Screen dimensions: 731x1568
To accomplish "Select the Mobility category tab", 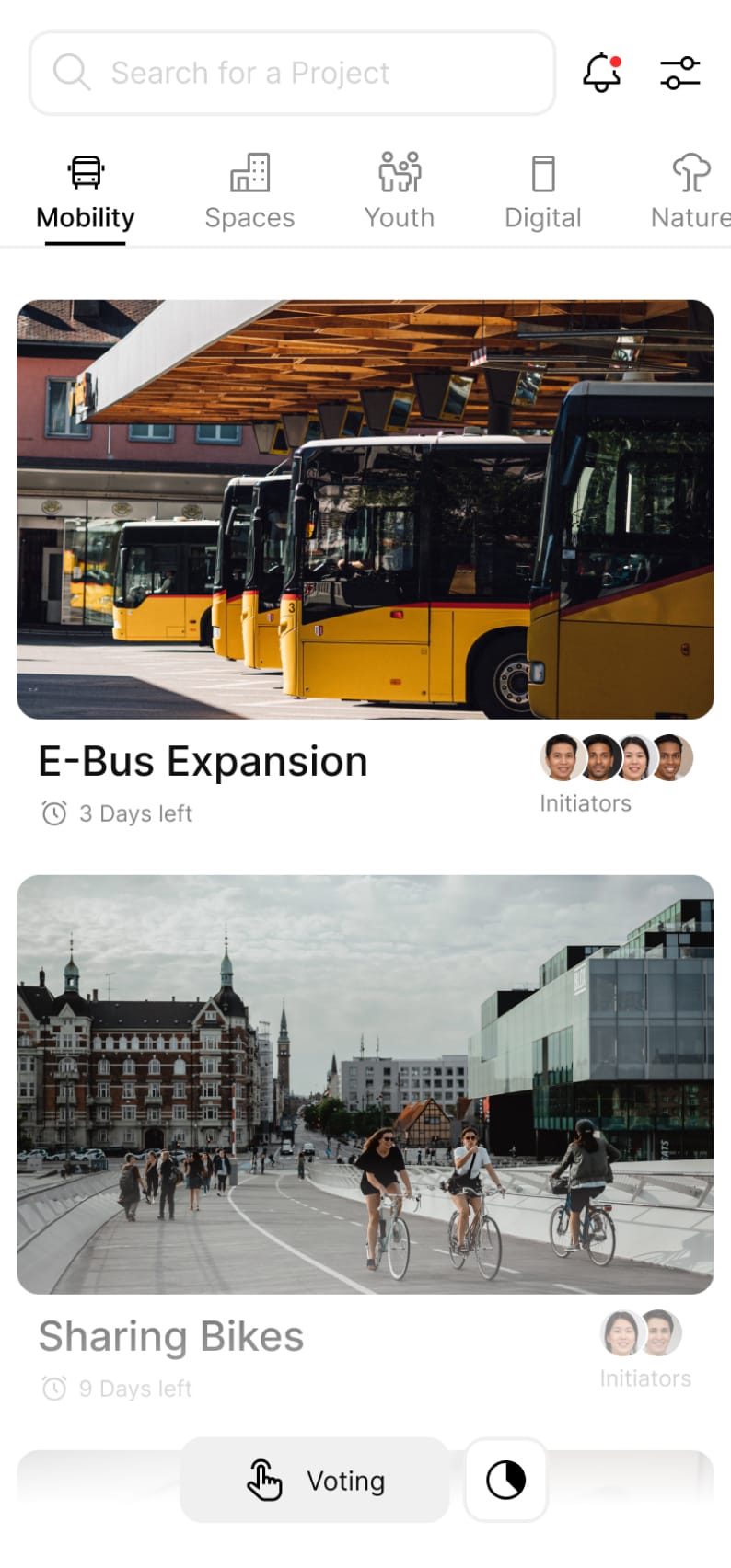I will click(x=86, y=193).
